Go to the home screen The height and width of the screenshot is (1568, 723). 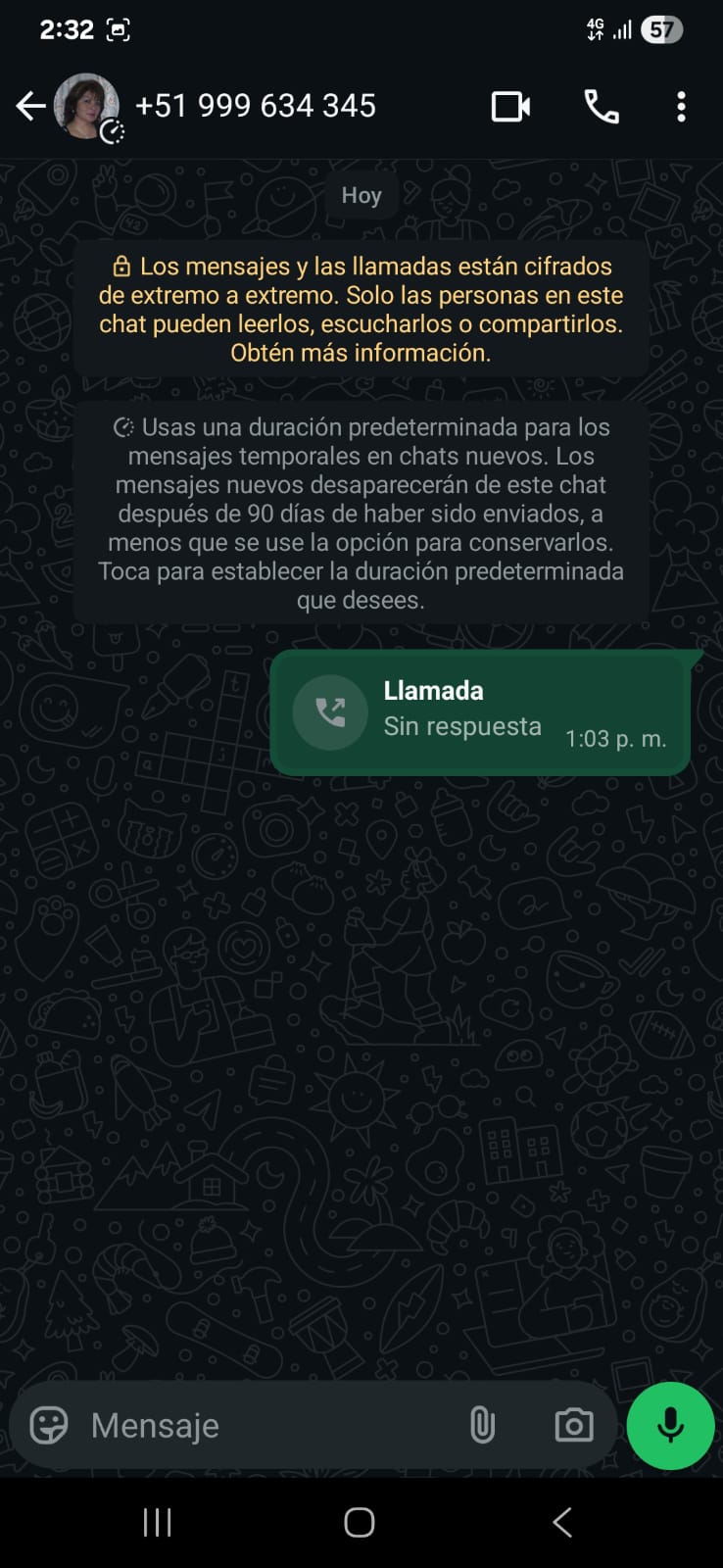point(360,1522)
